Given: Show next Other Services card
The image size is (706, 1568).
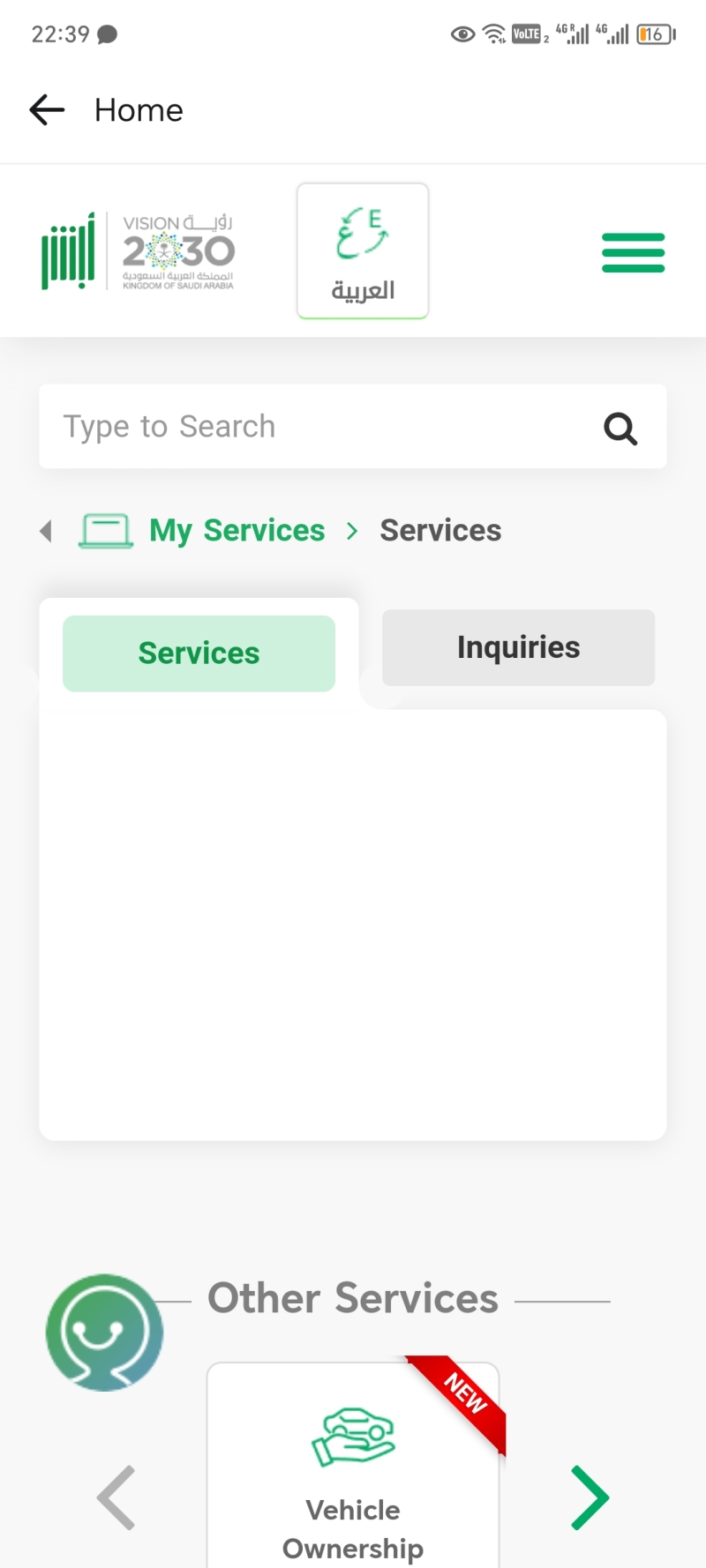Looking at the screenshot, I should pyautogui.click(x=590, y=1497).
